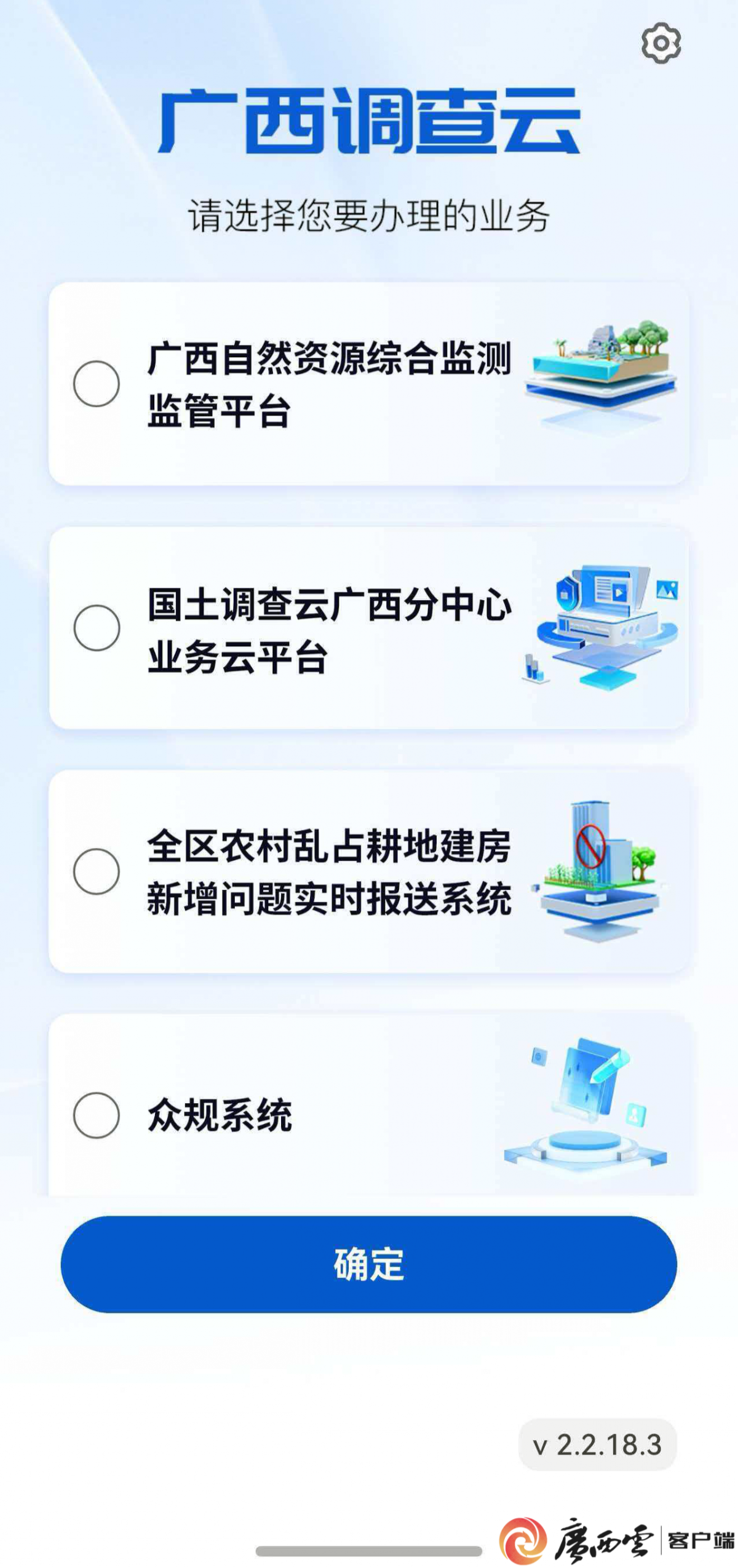Choose 国土调查云广西分中心业务云平台

(x=97, y=628)
